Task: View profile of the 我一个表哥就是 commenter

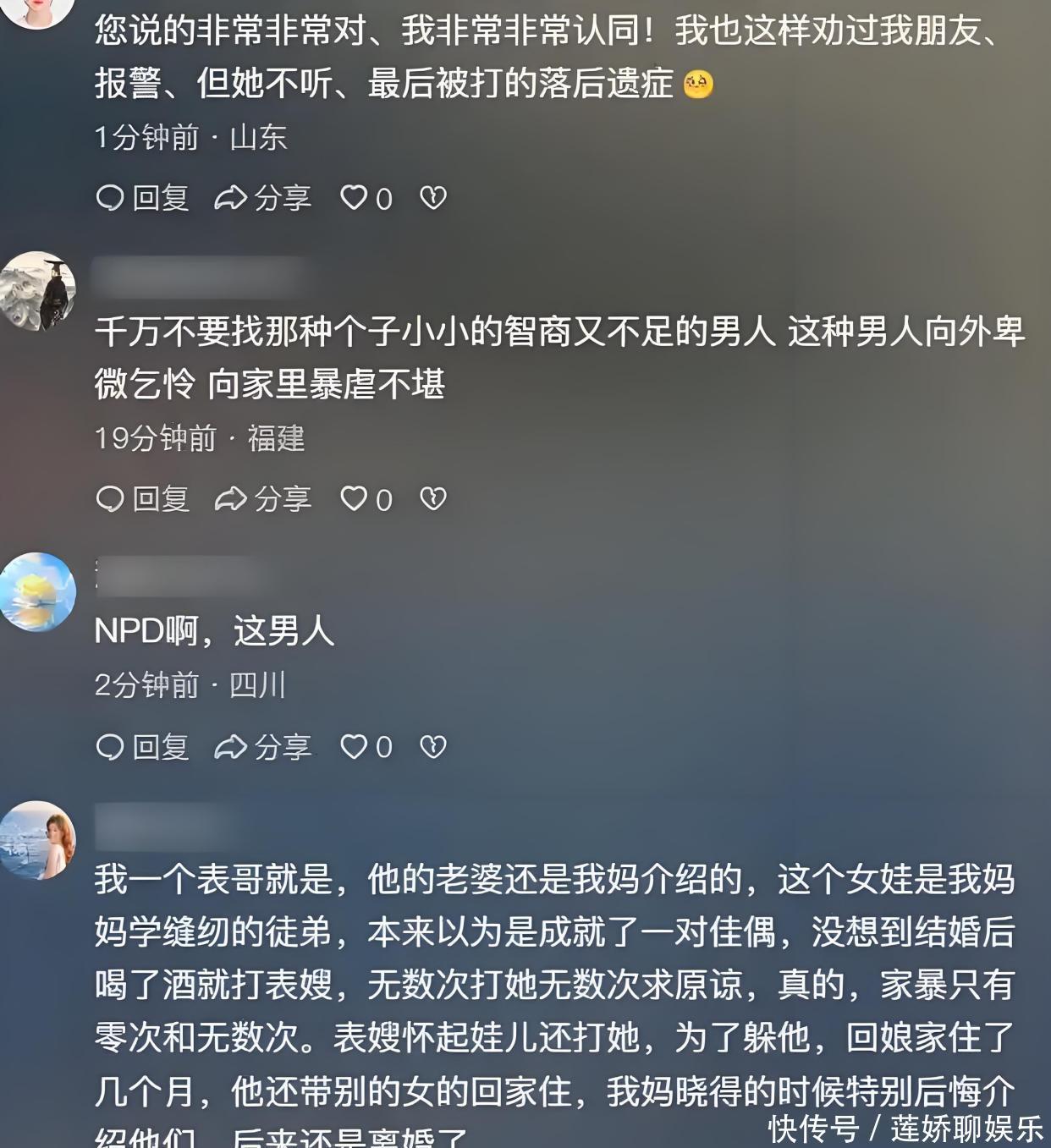Action: click(38, 840)
